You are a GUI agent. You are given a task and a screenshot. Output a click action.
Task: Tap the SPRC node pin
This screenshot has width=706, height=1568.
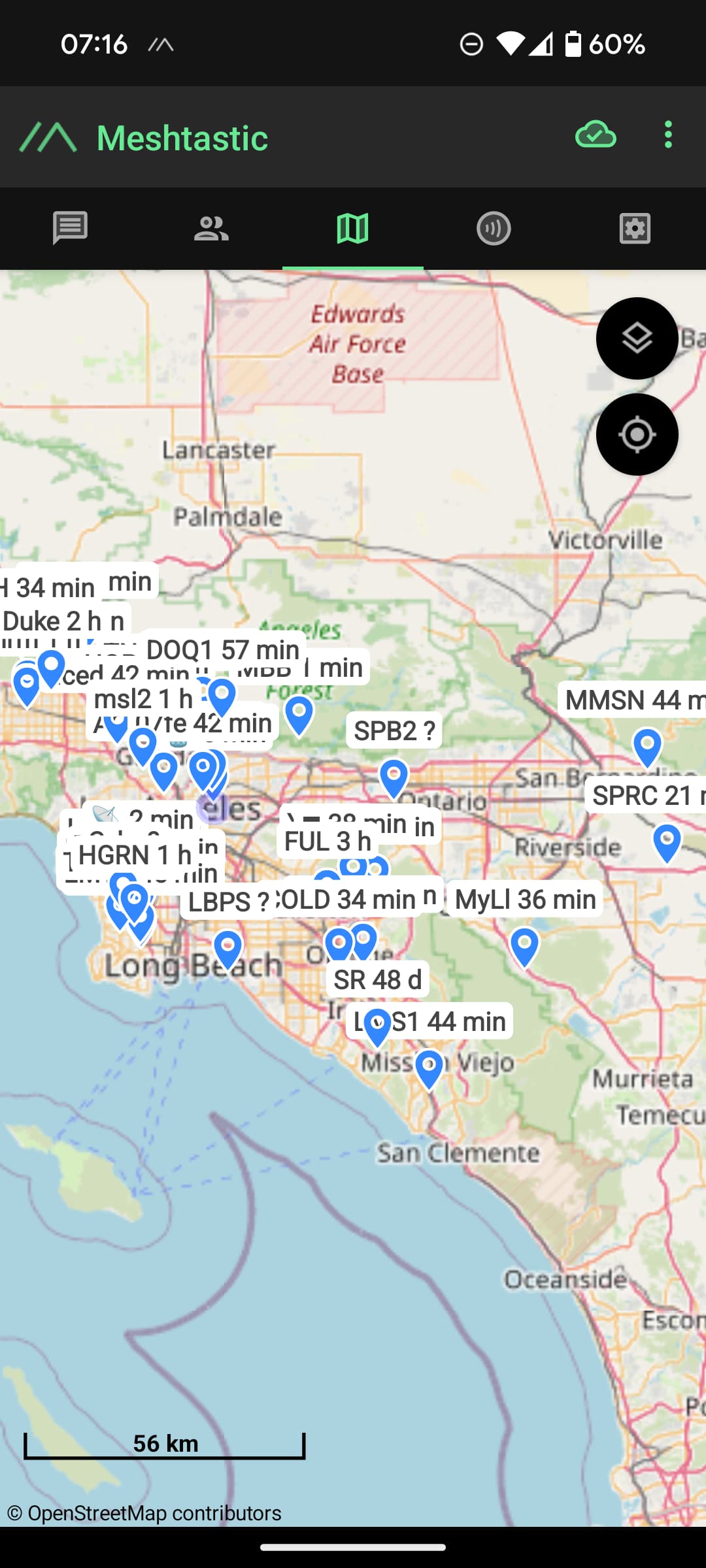(667, 841)
